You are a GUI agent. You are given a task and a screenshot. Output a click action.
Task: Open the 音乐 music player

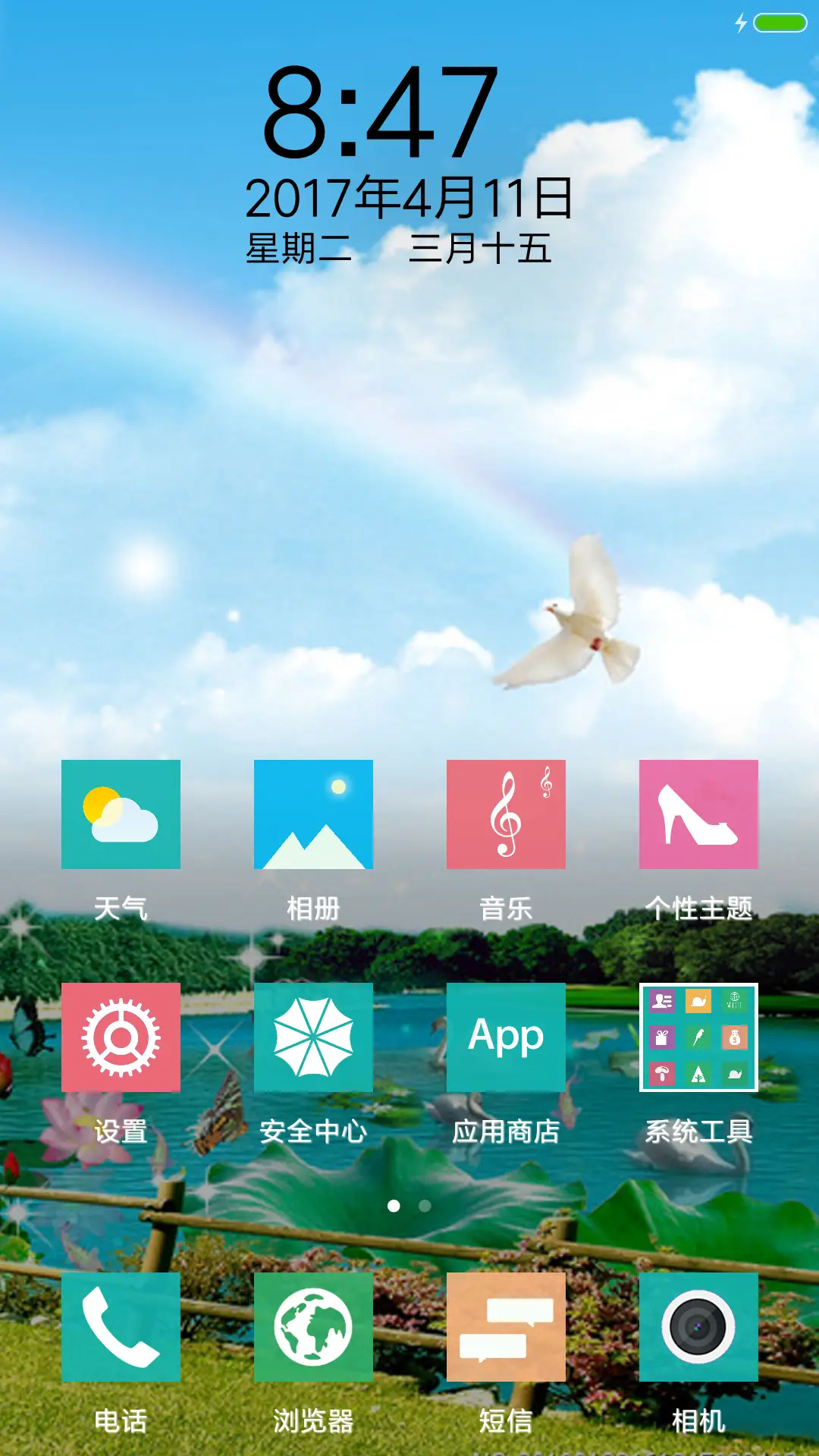pos(506,813)
